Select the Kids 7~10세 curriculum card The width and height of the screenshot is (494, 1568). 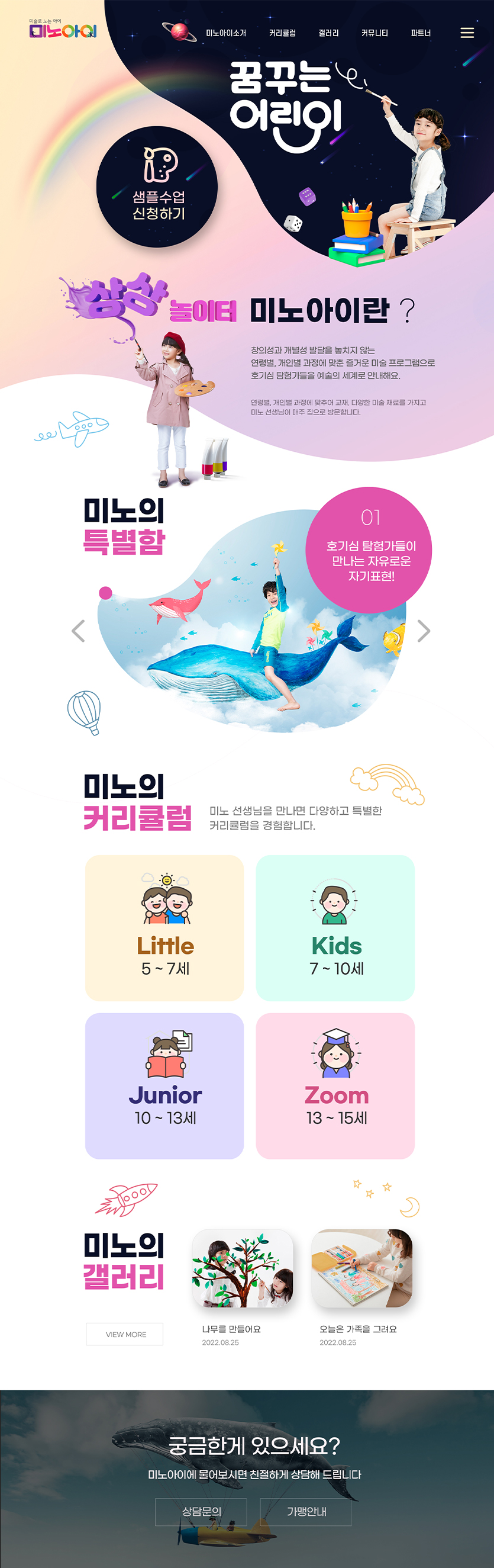click(x=335, y=927)
